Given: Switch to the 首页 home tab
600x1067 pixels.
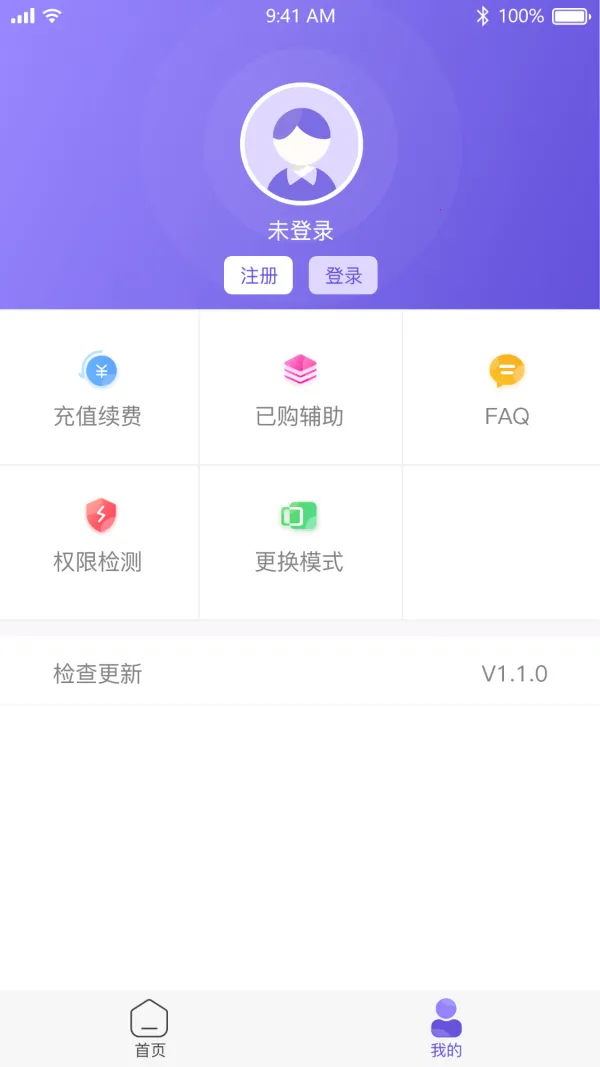Looking at the screenshot, I should [149, 1028].
